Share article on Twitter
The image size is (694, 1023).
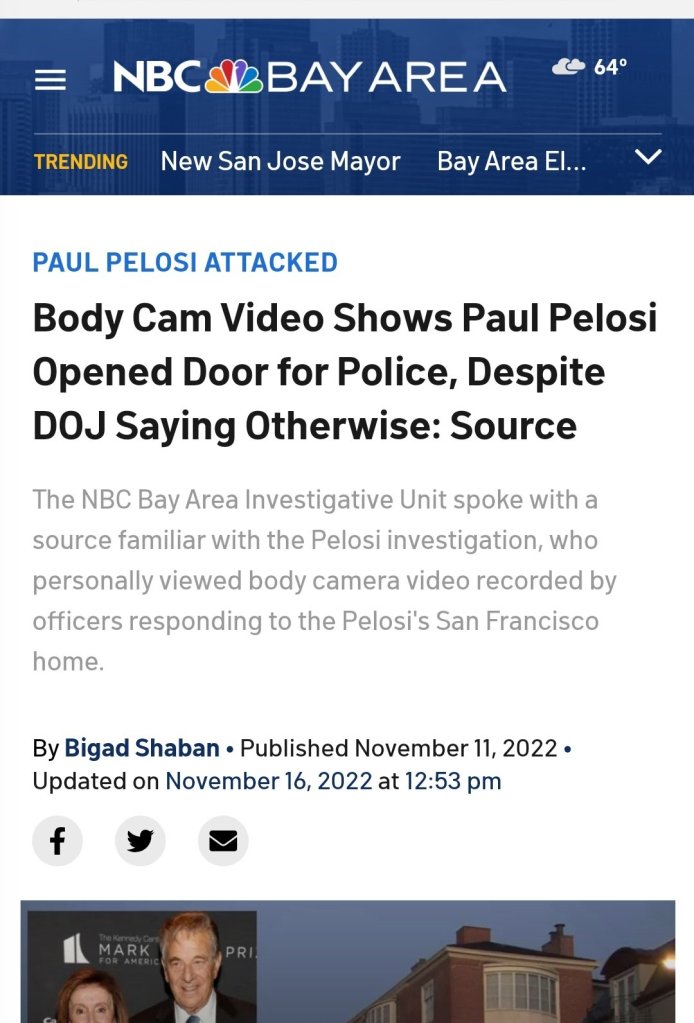tap(140, 841)
